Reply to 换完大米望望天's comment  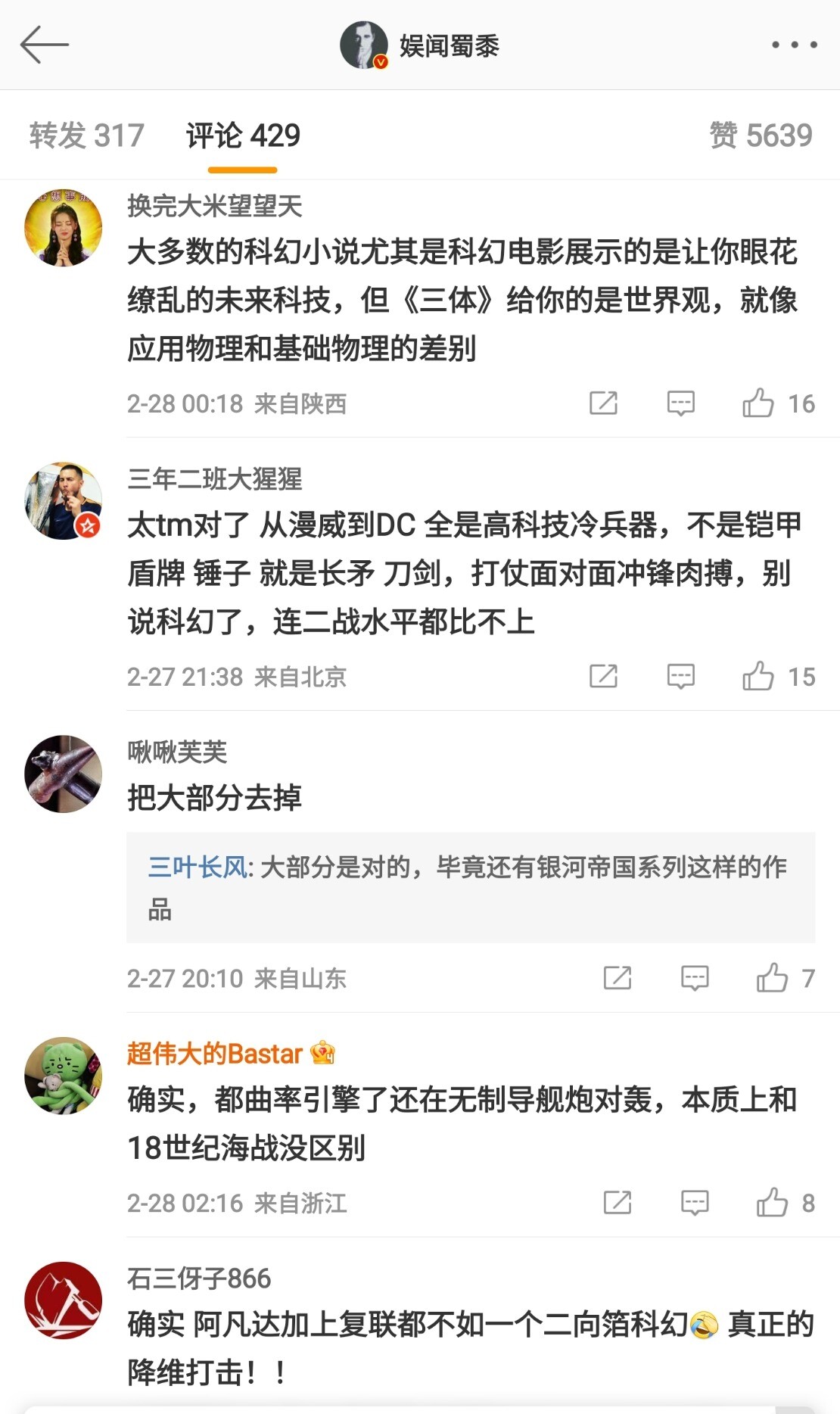pyautogui.click(x=680, y=403)
